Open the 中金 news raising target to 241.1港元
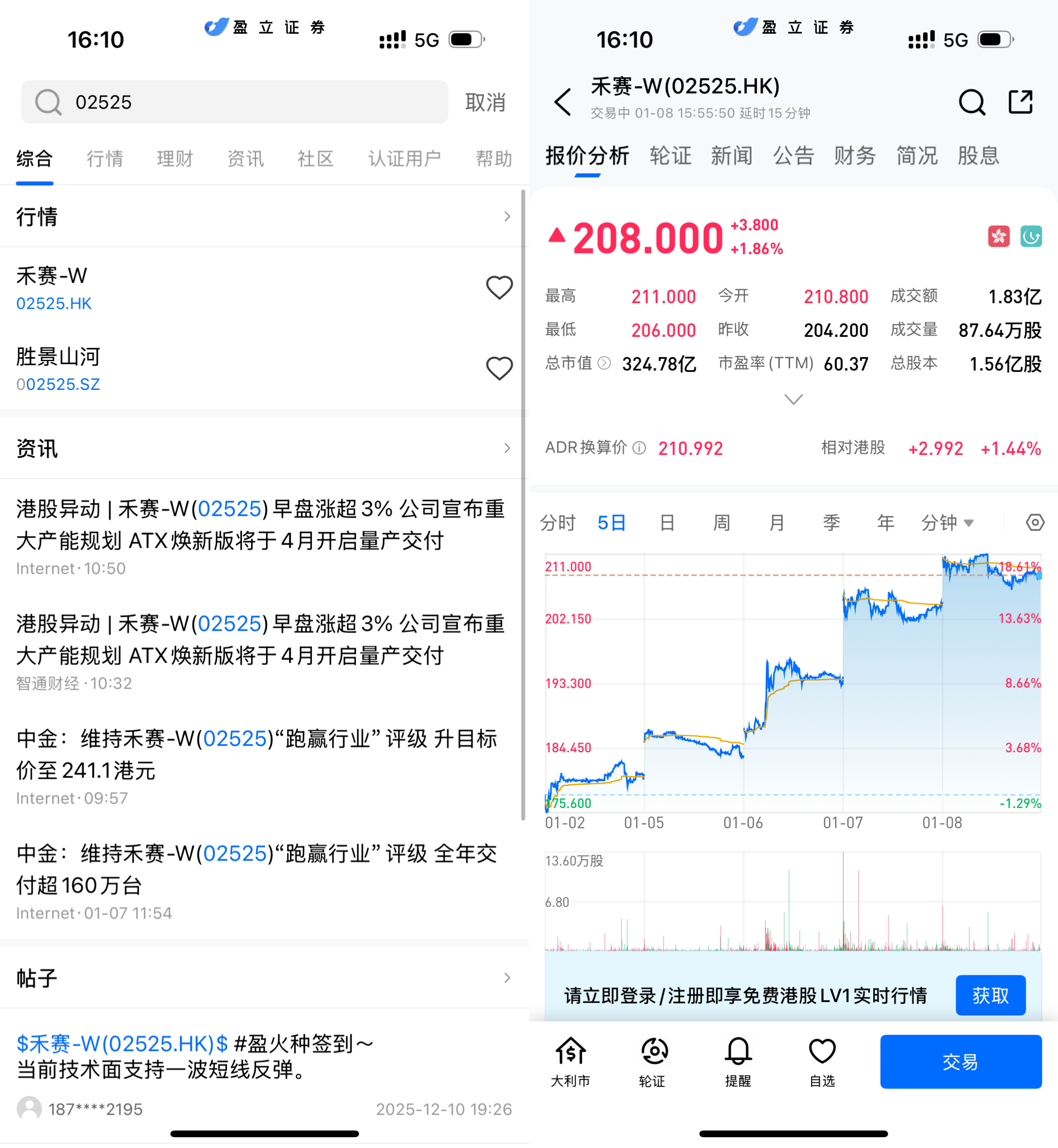Screen dimensions: 1058x1148 (258, 755)
